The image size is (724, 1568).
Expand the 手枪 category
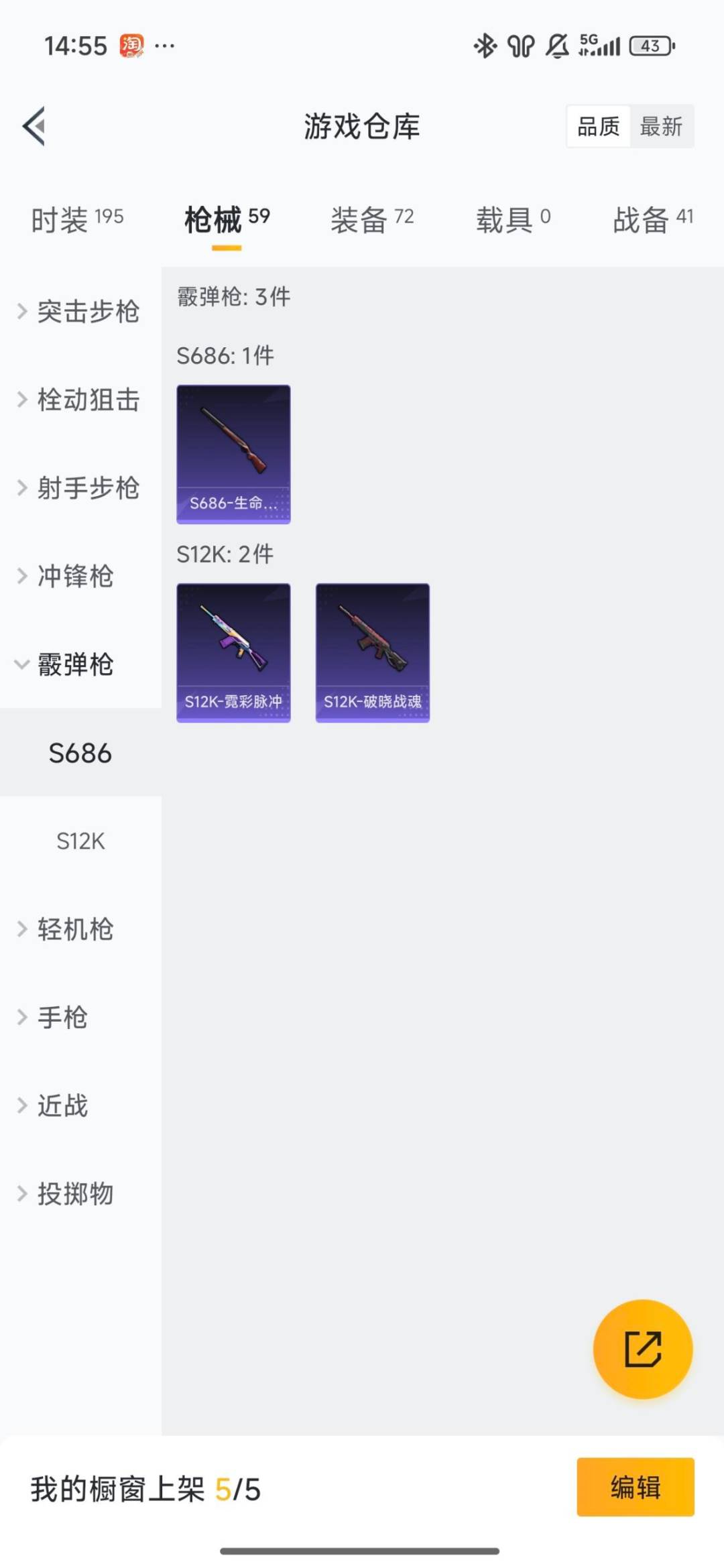[60, 1018]
